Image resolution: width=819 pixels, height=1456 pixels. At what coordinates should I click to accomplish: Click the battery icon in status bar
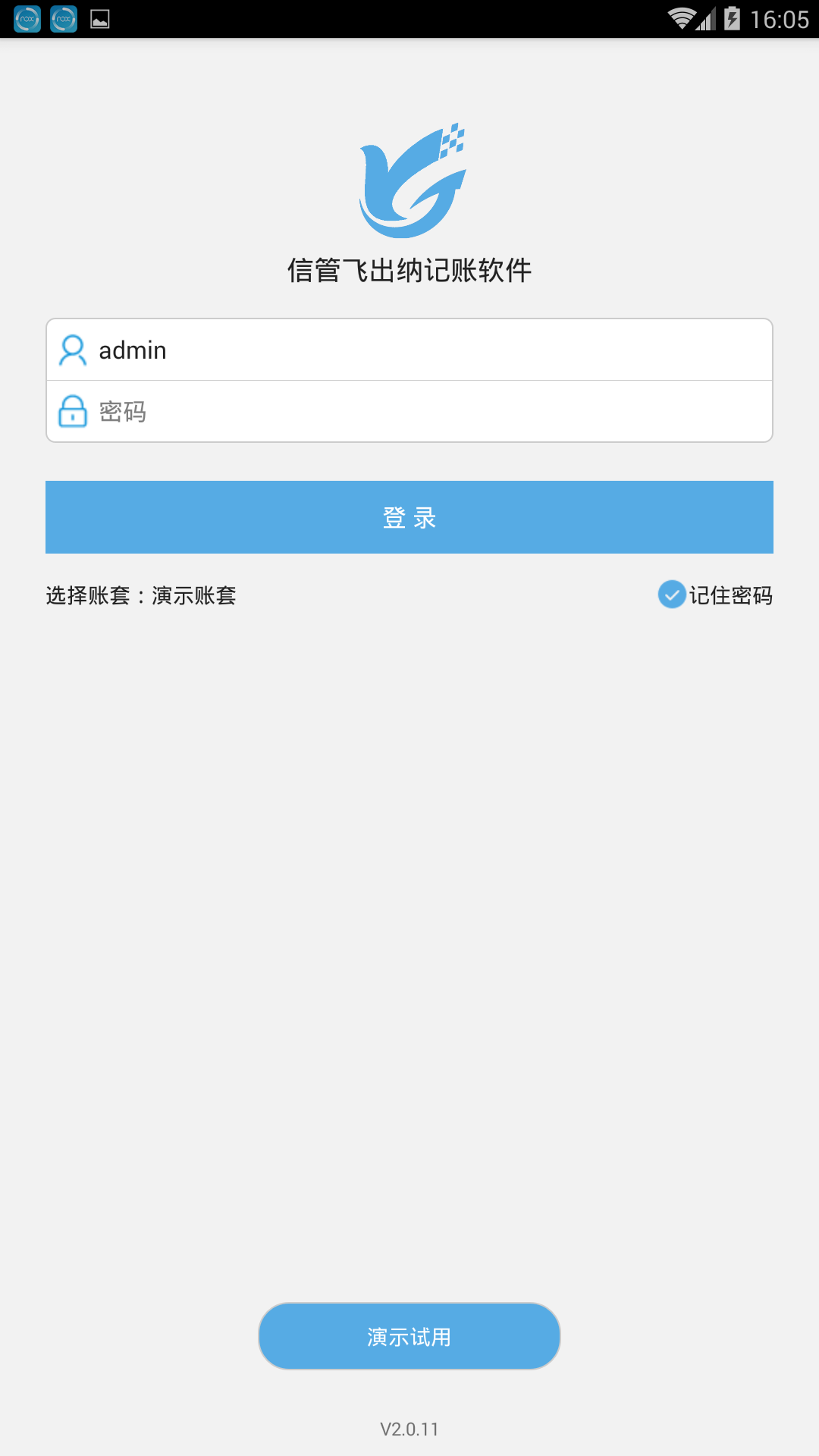tap(730, 17)
